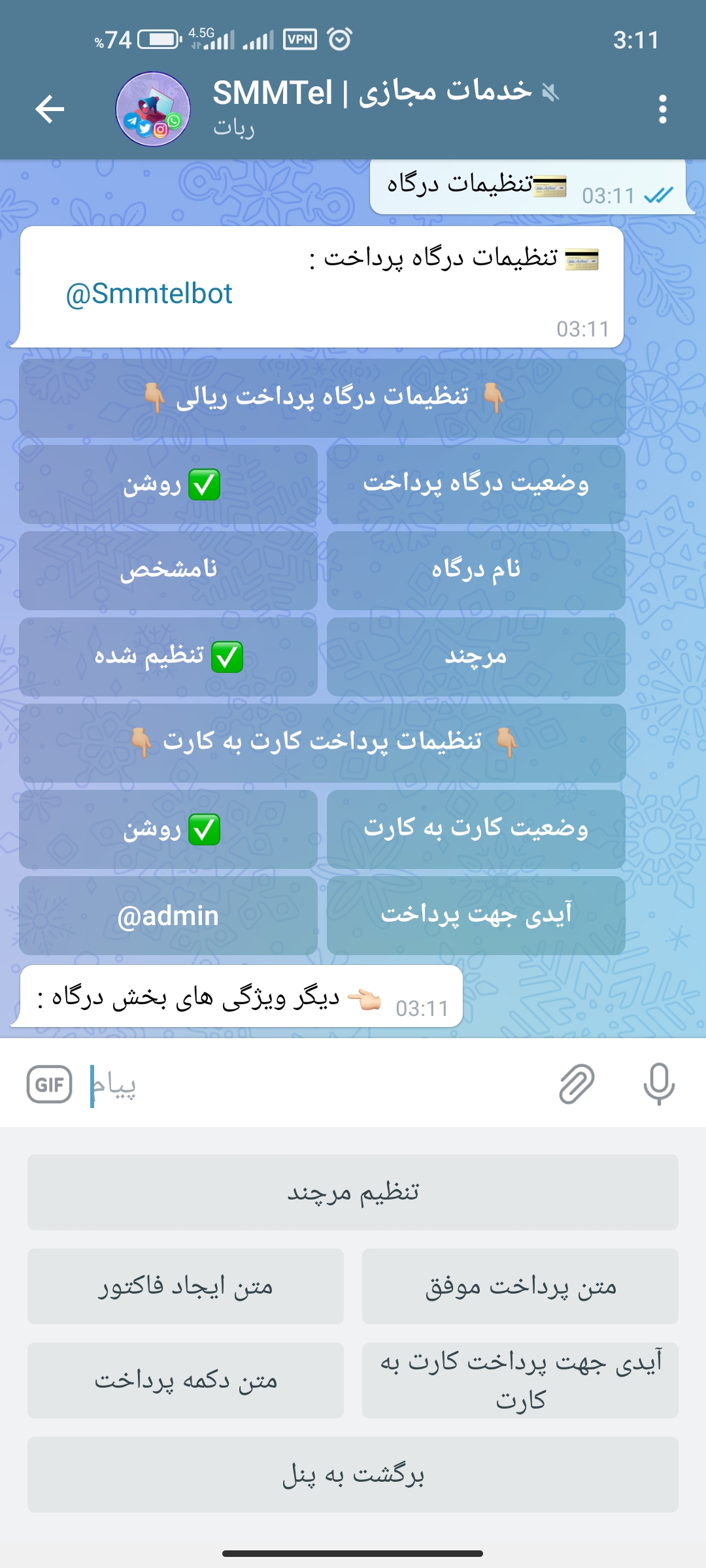Open the @Smmtelbot mention link
Viewport: 706px width, 1568px height.
tap(149, 294)
